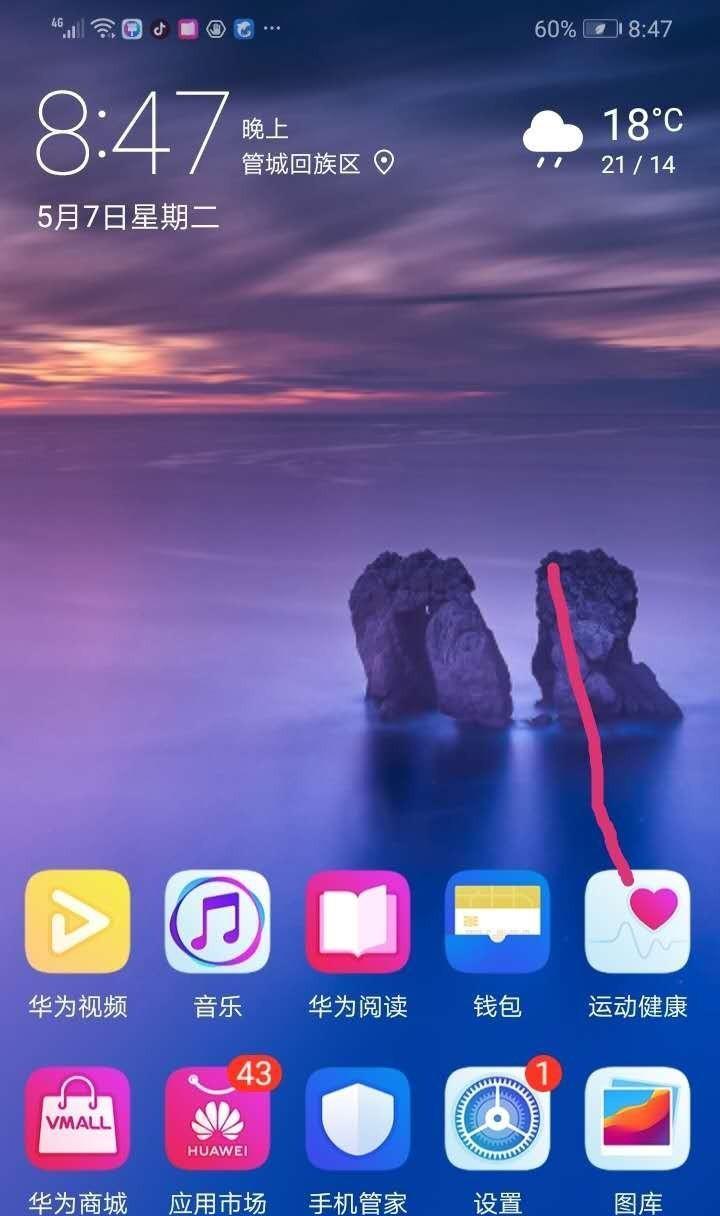Open the 设置 settings app
The height and width of the screenshot is (1216, 720).
pyautogui.click(x=497, y=1118)
